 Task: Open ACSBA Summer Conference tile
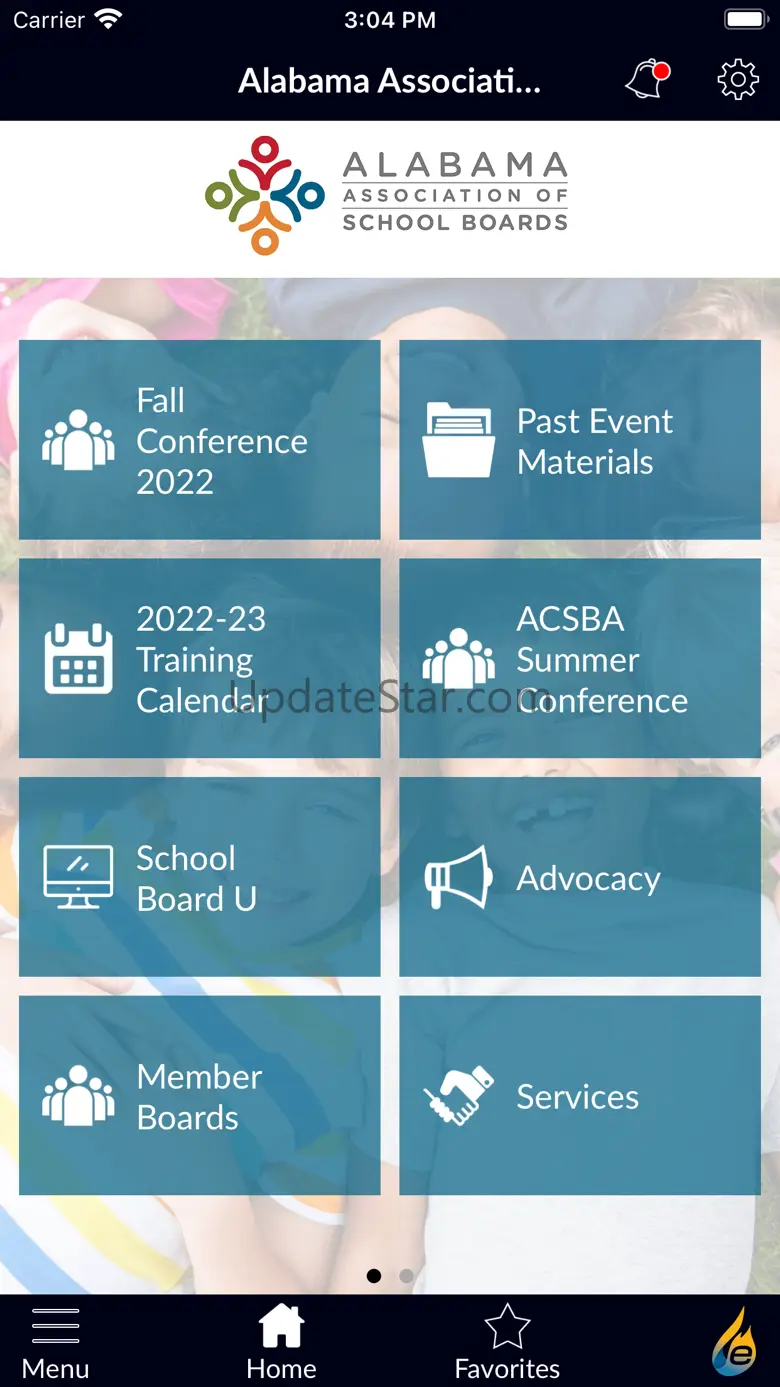pos(580,658)
